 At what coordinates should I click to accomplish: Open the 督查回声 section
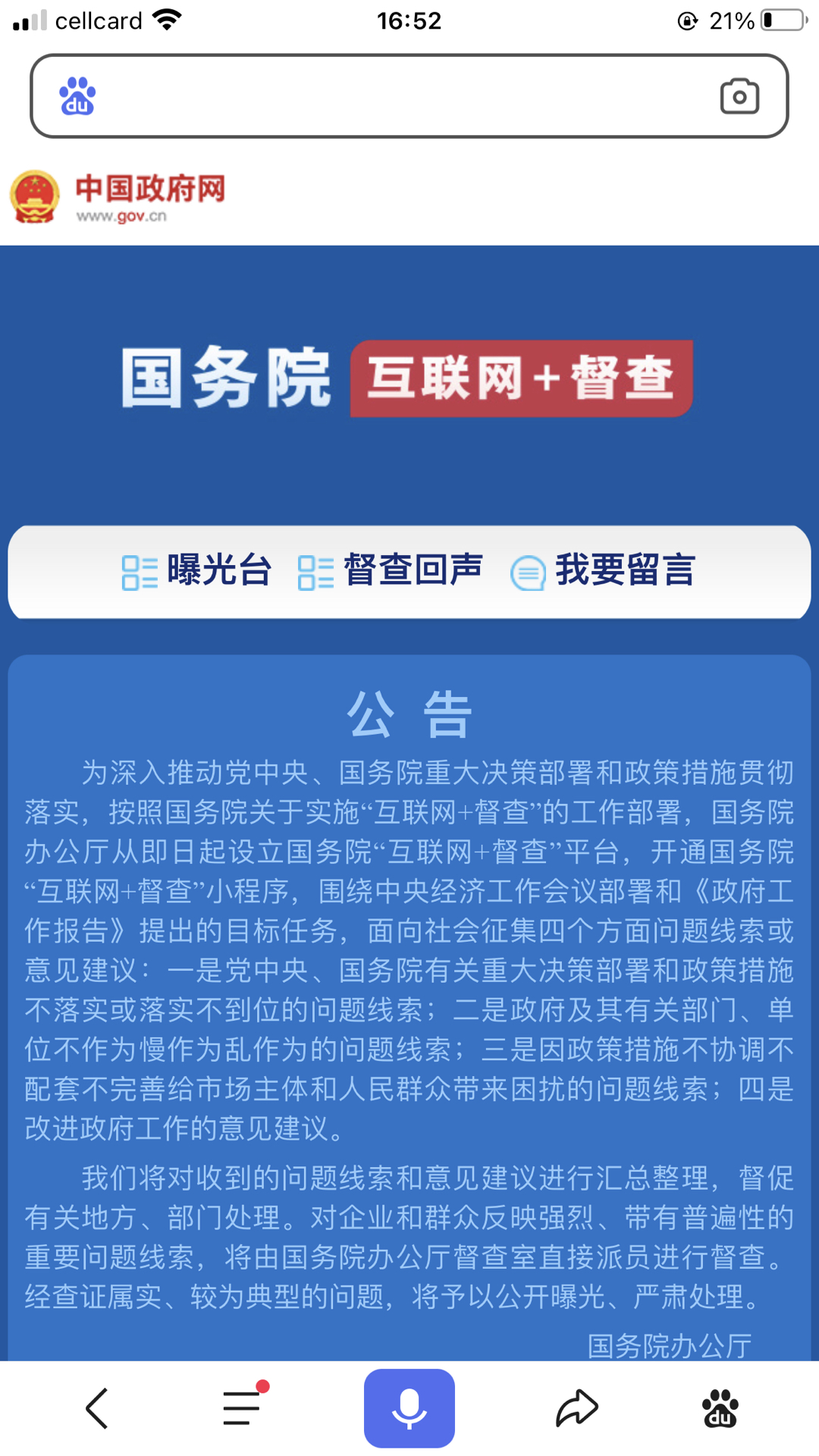pos(392,571)
